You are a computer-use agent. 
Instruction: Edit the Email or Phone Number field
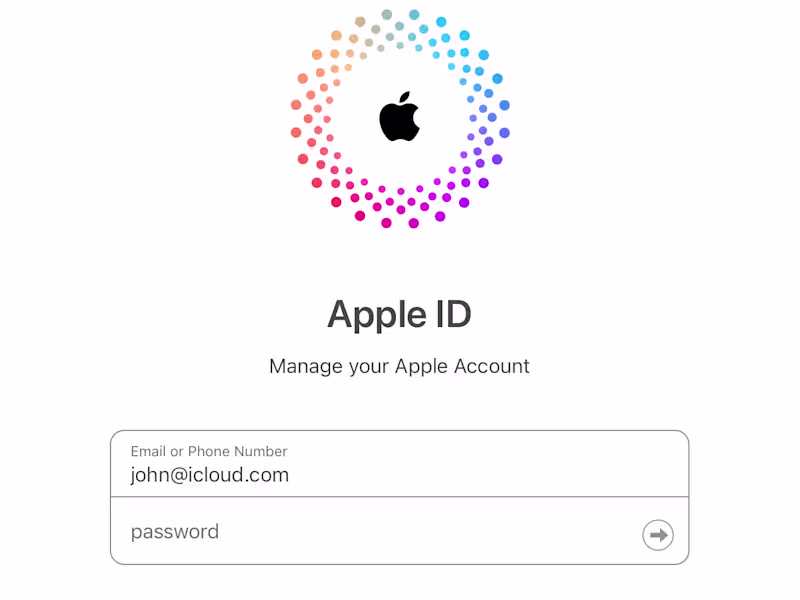[398, 474]
